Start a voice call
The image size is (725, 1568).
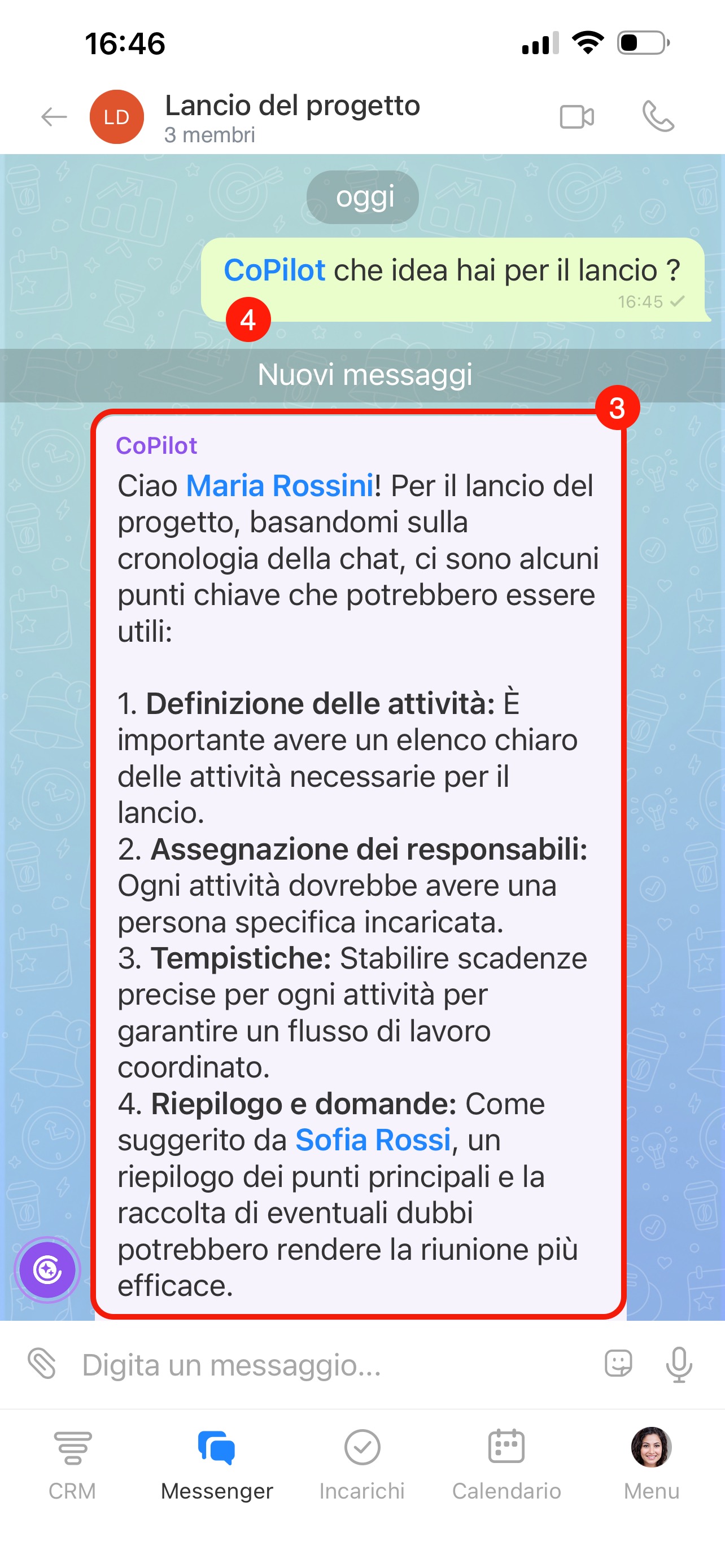click(x=658, y=117)
